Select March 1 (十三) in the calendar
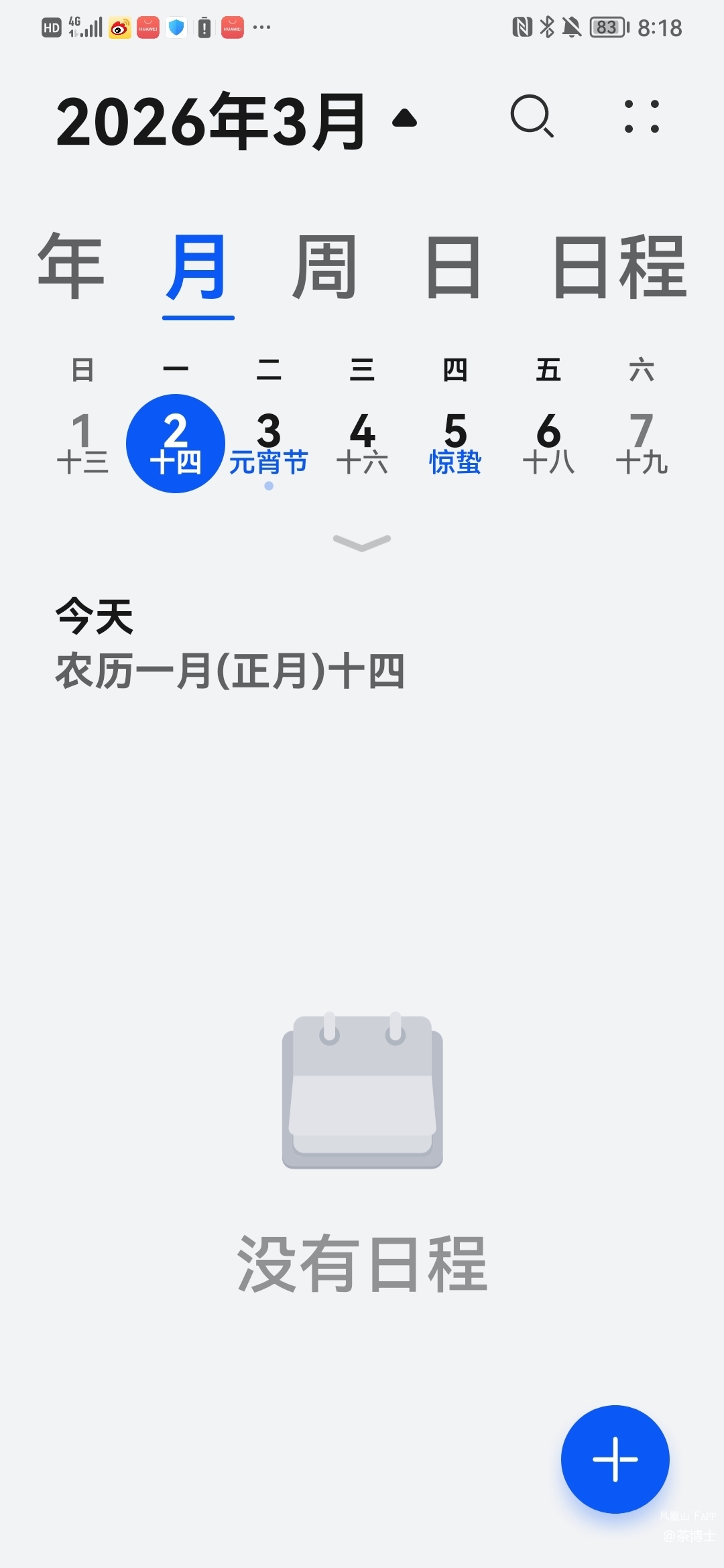Viewport: 724px width, 1568px height. click(82, 444)
